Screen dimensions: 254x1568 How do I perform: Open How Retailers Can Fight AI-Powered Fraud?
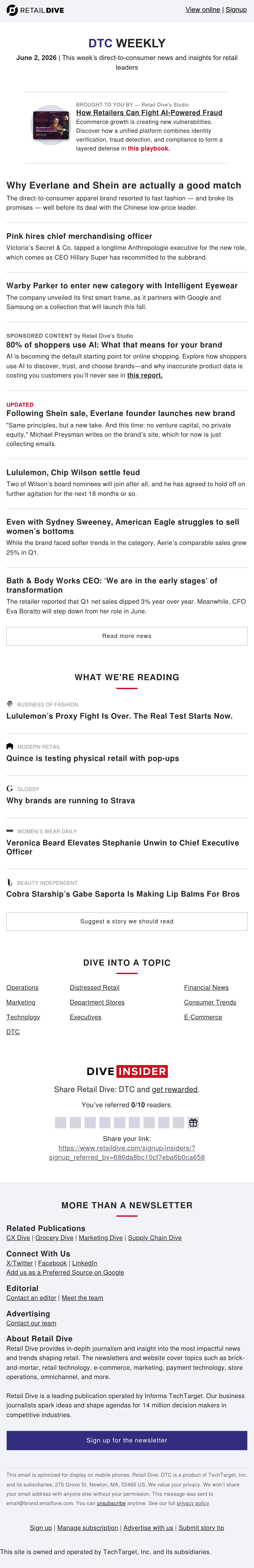149,113
